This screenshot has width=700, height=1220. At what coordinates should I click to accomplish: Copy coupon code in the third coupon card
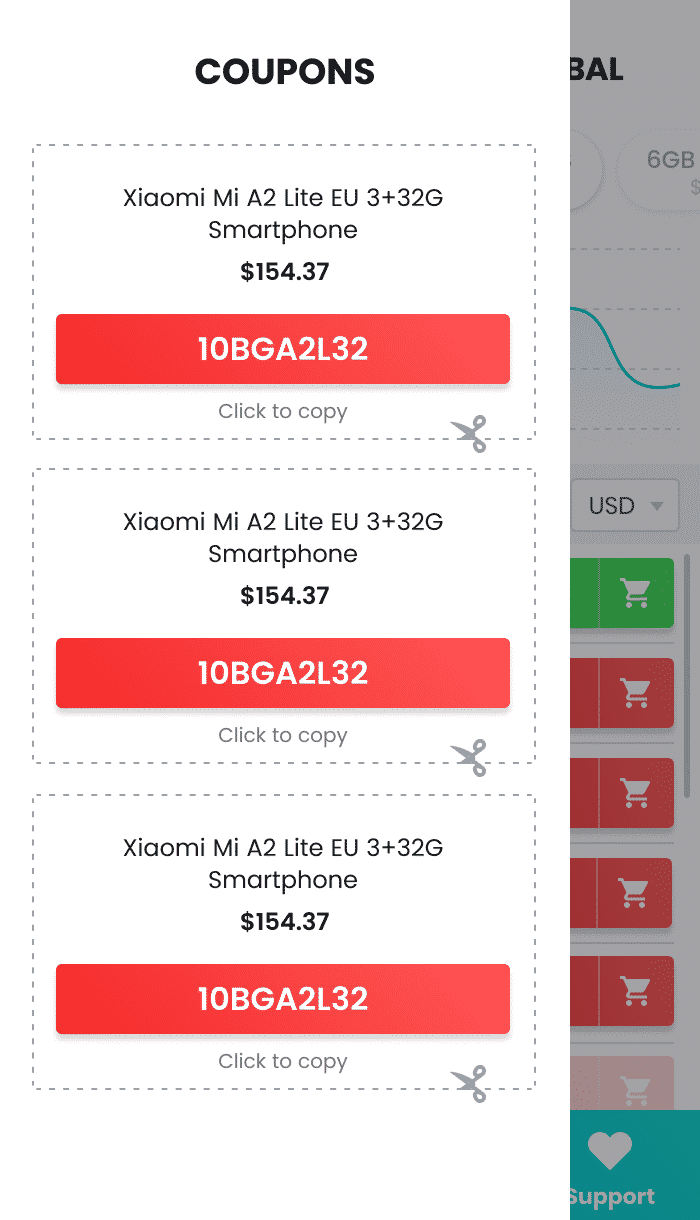(283, 999)
